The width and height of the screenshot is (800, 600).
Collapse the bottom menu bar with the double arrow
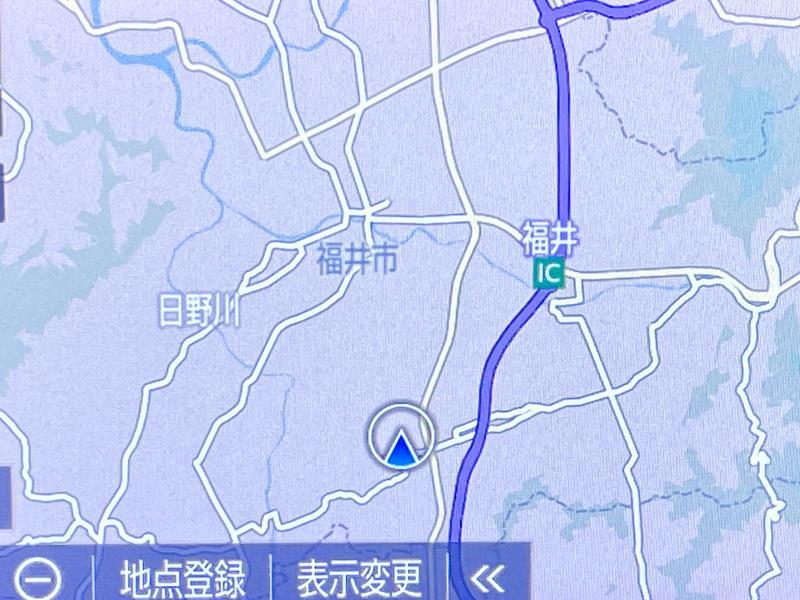point(488,578)
